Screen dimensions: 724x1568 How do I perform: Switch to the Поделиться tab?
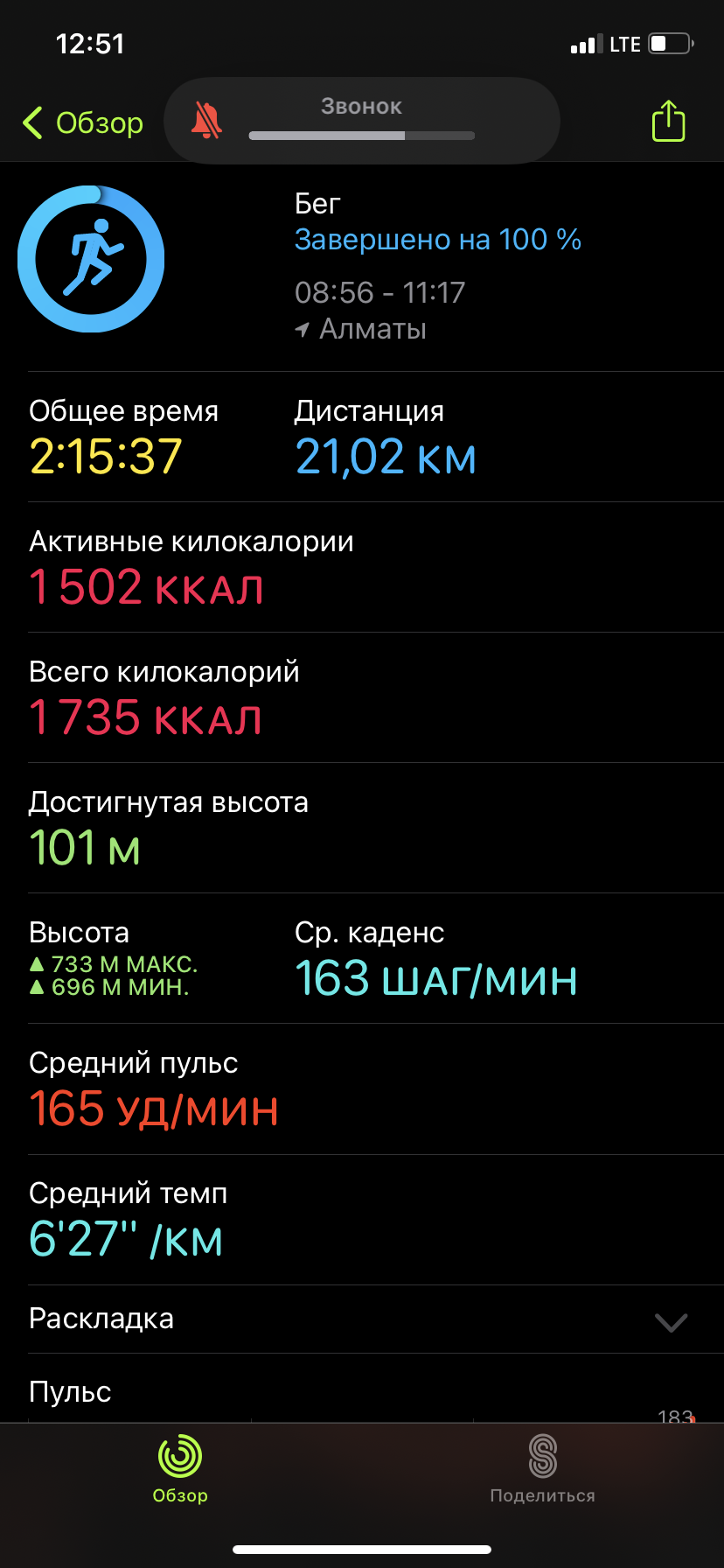tap(542, 1470)
